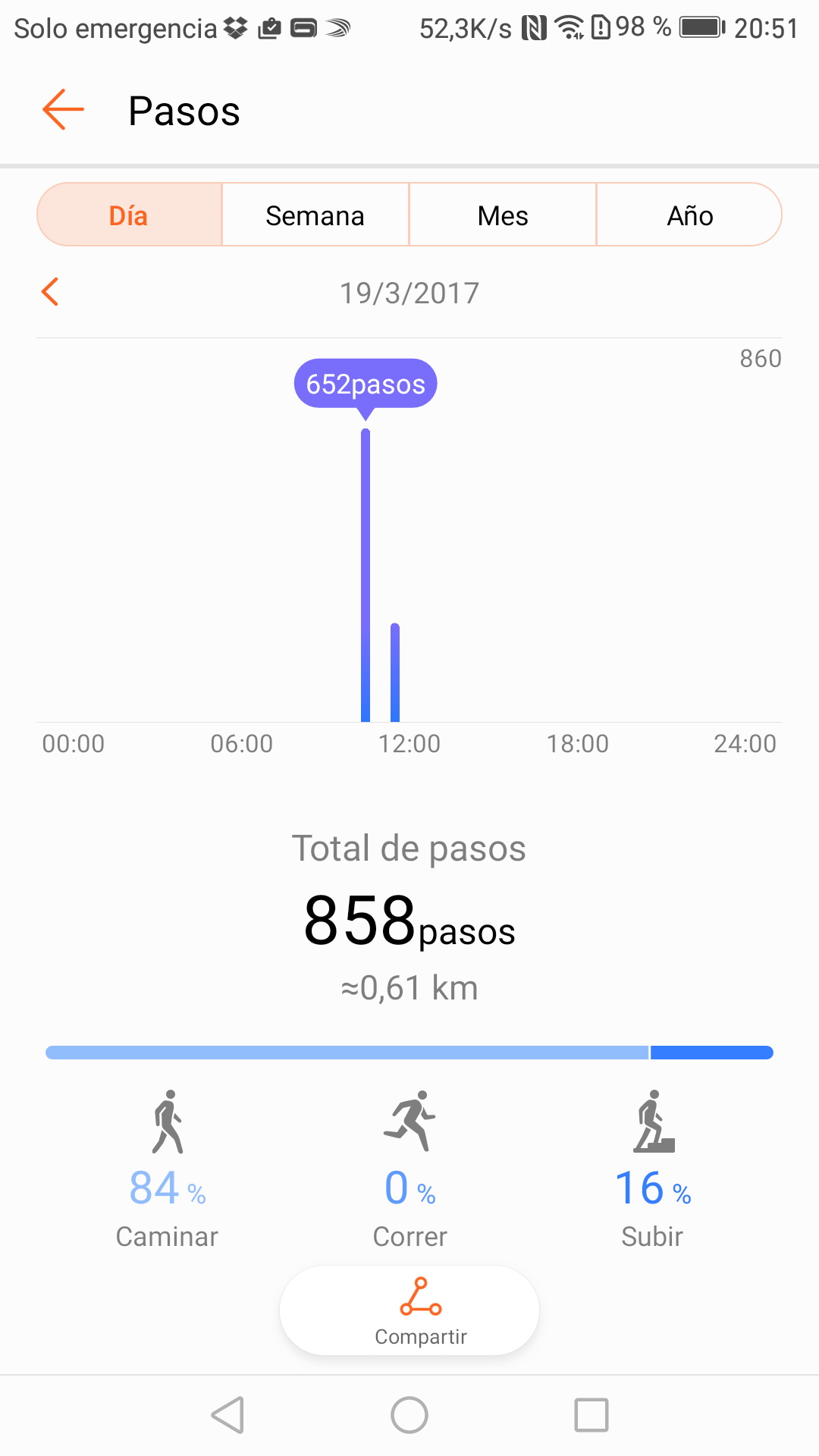Switch to the Mes view
The width and height of the screenshot is (819, 1456).
[503, 215]
